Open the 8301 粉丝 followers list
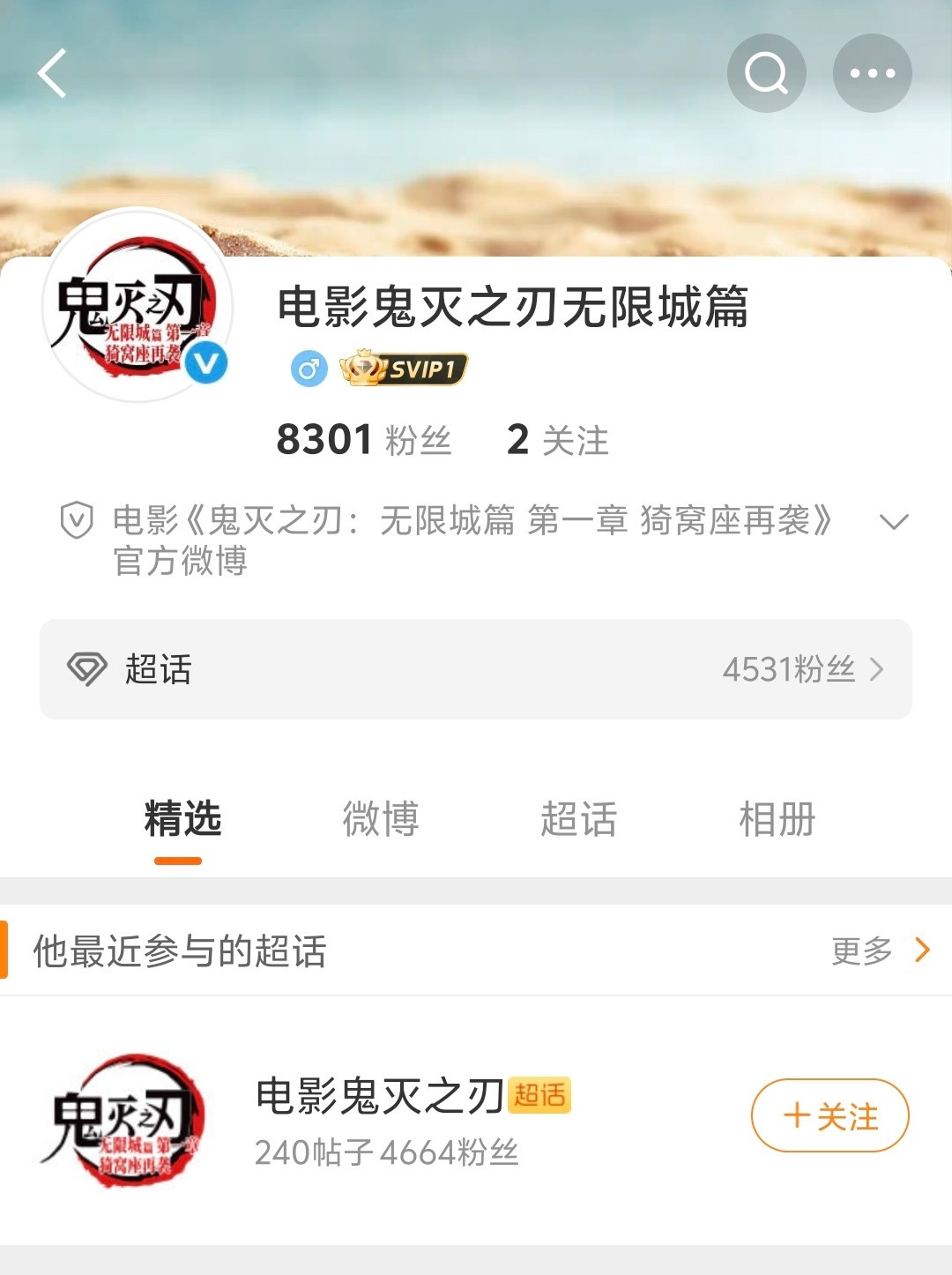The width and height of the screenshot is (952, 1275). [x=361, y=438]
